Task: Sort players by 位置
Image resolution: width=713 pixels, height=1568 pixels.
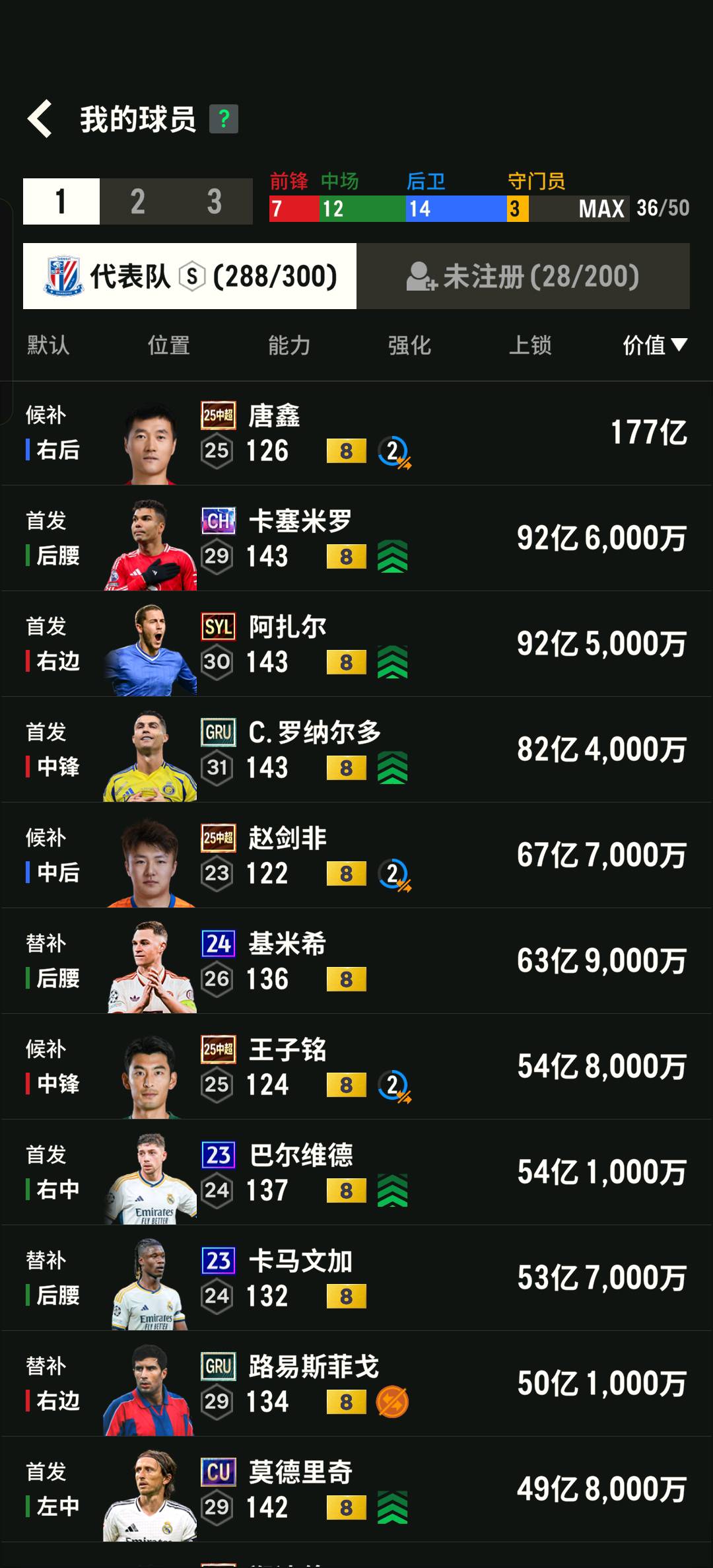Action: 169,345
